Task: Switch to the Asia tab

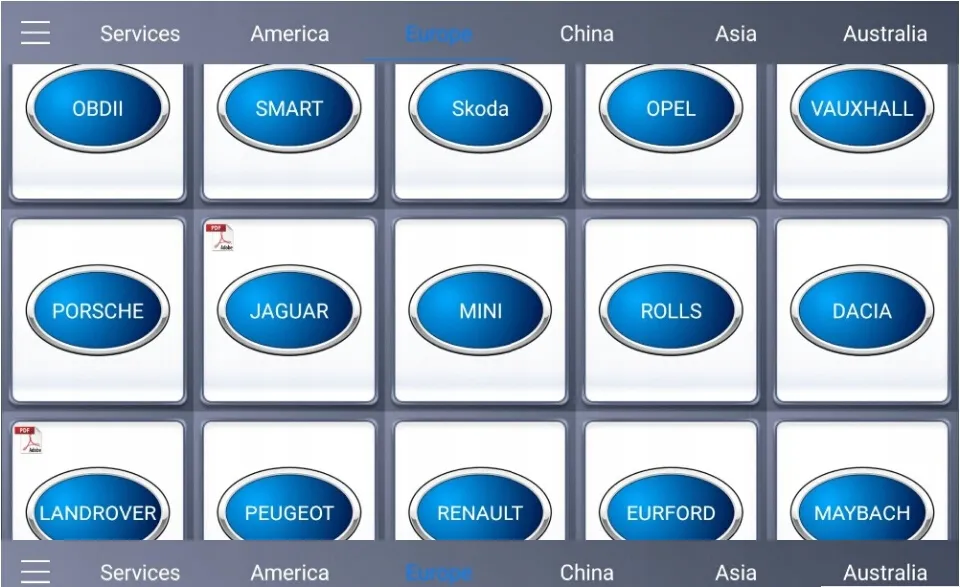Action: (735, 33)
